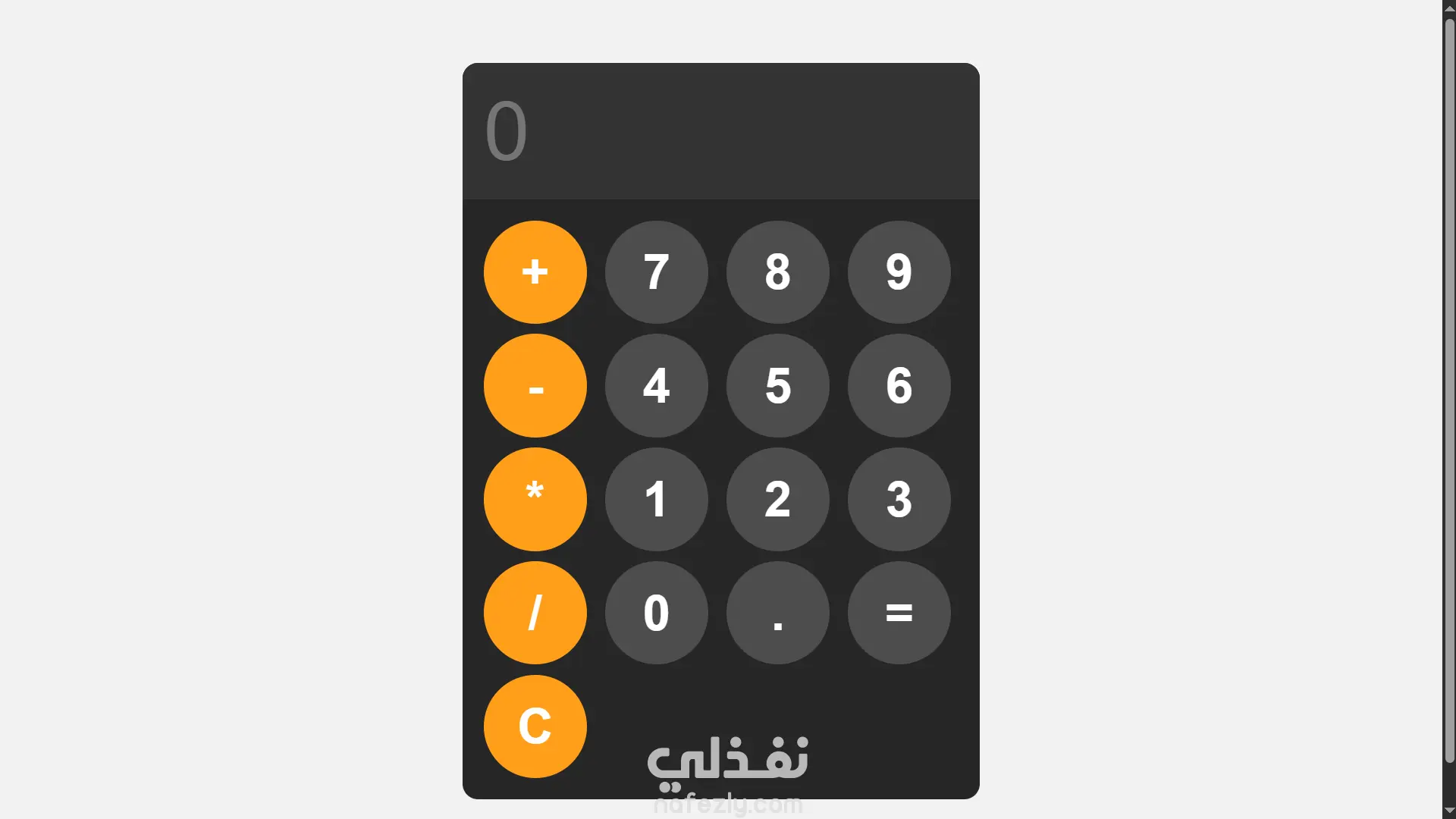The image size is (1456, 819).
Task: Enter the digit 1
Action: 656,499
